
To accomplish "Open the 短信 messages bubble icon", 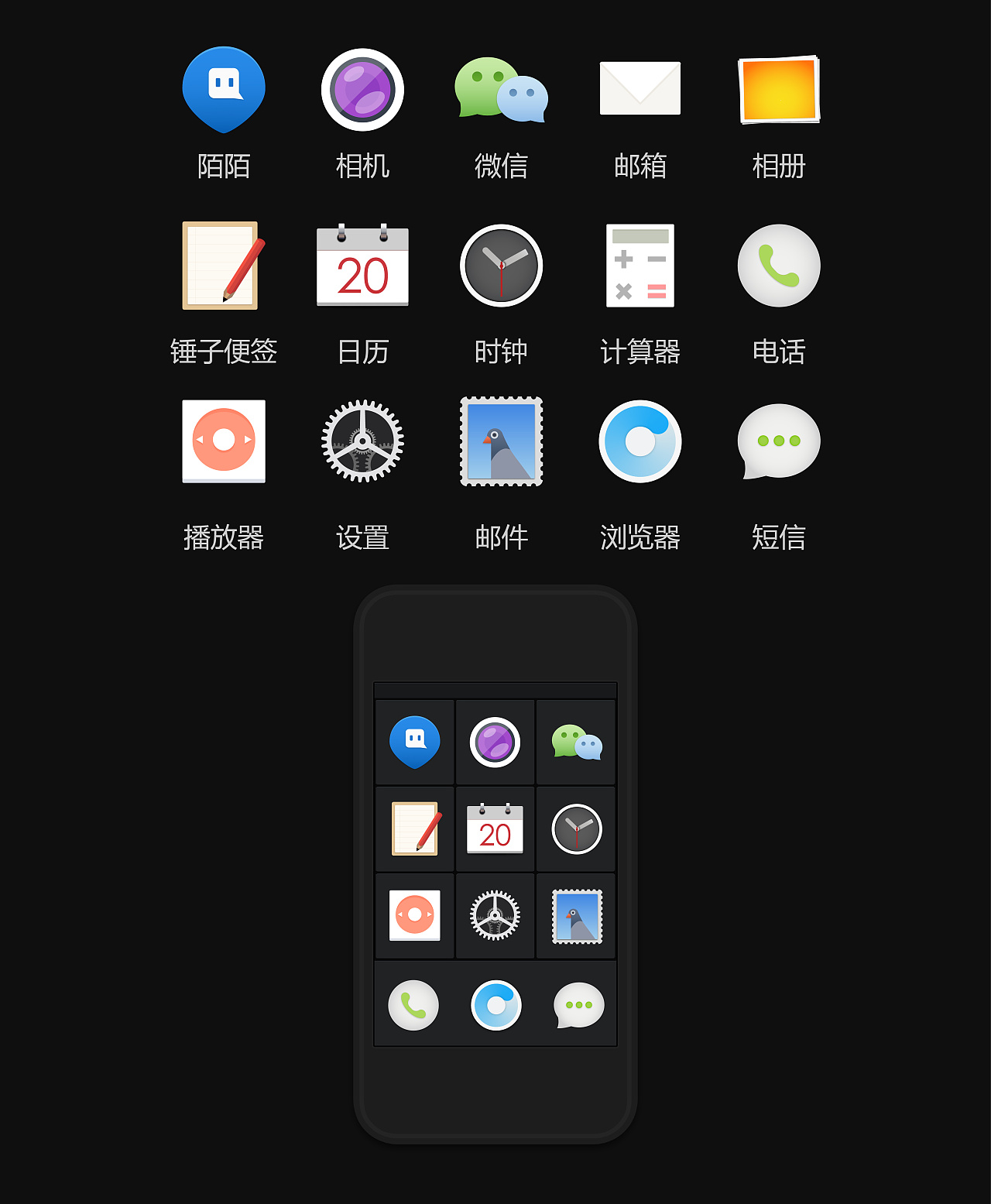I will click(778, 441).
